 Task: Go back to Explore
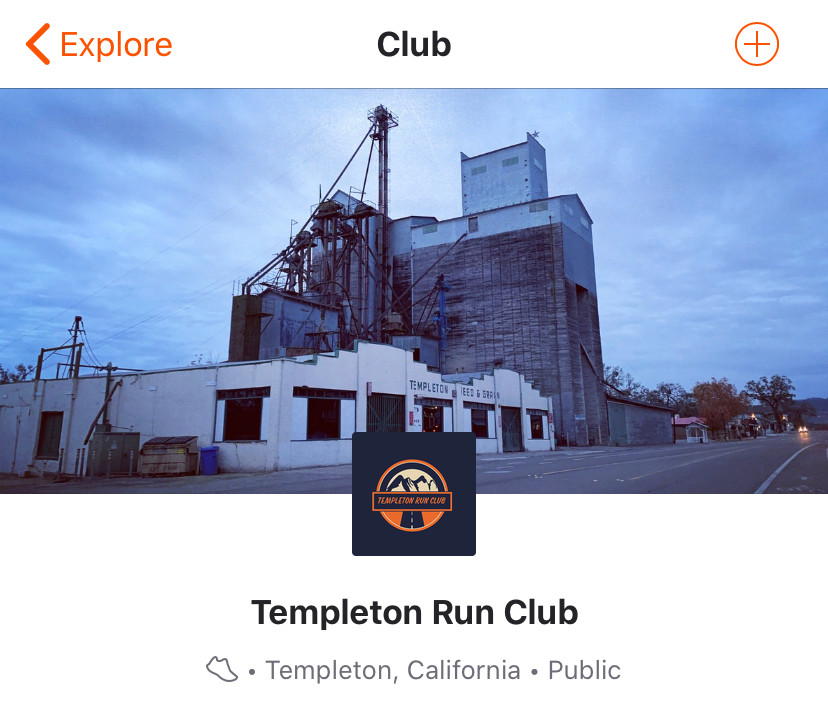click(98, 45)
